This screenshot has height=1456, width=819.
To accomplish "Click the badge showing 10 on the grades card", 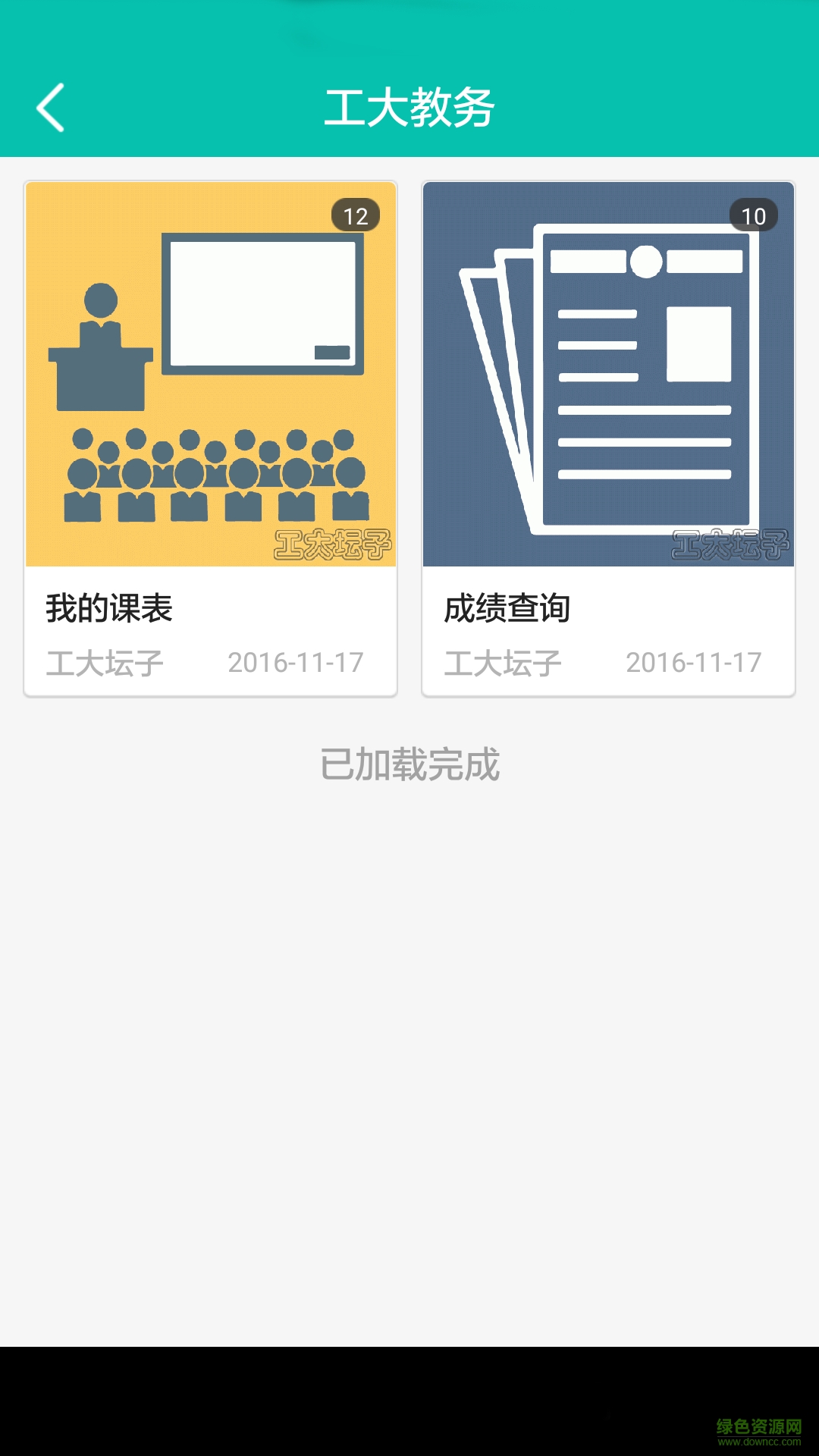I will click(753, 216).
